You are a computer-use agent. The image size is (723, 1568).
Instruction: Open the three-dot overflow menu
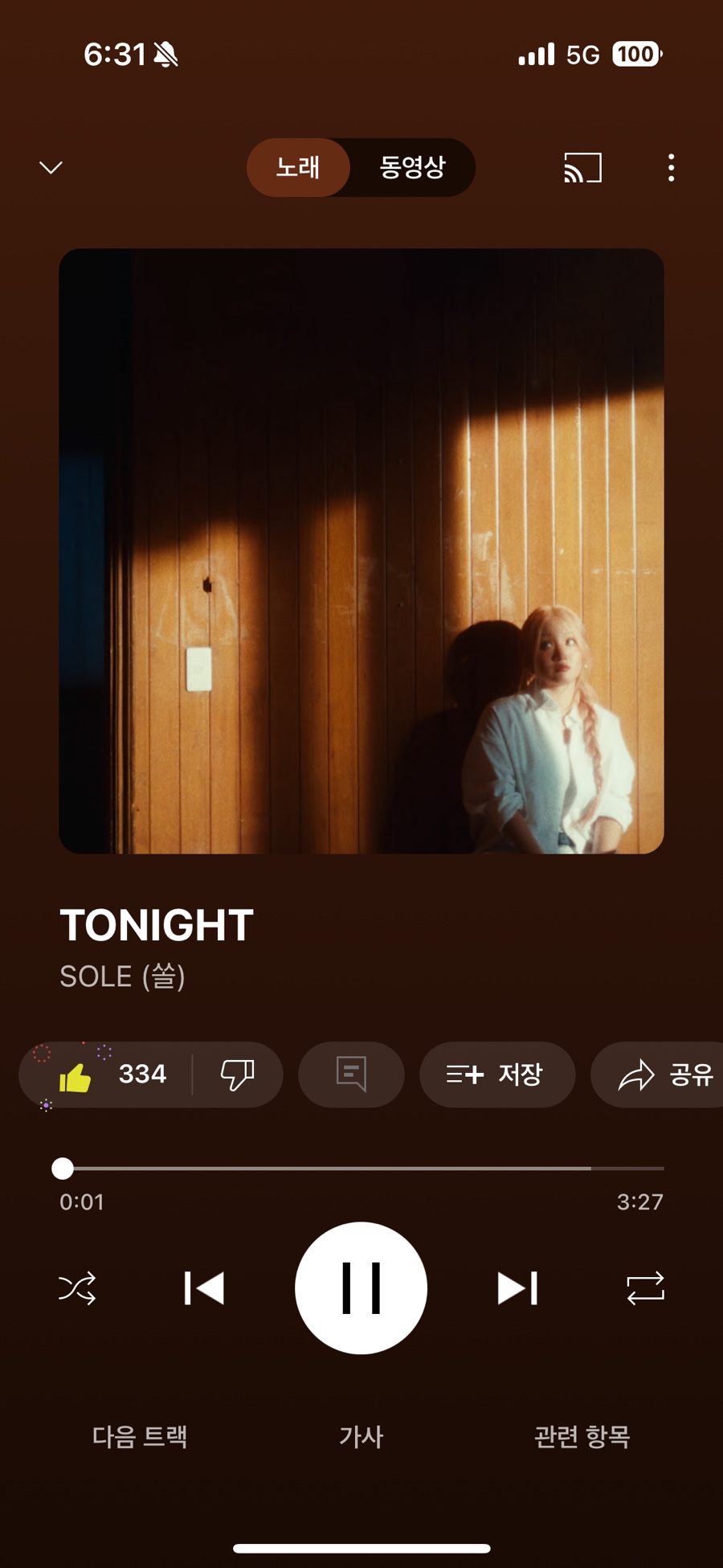(x=671, y=167)
